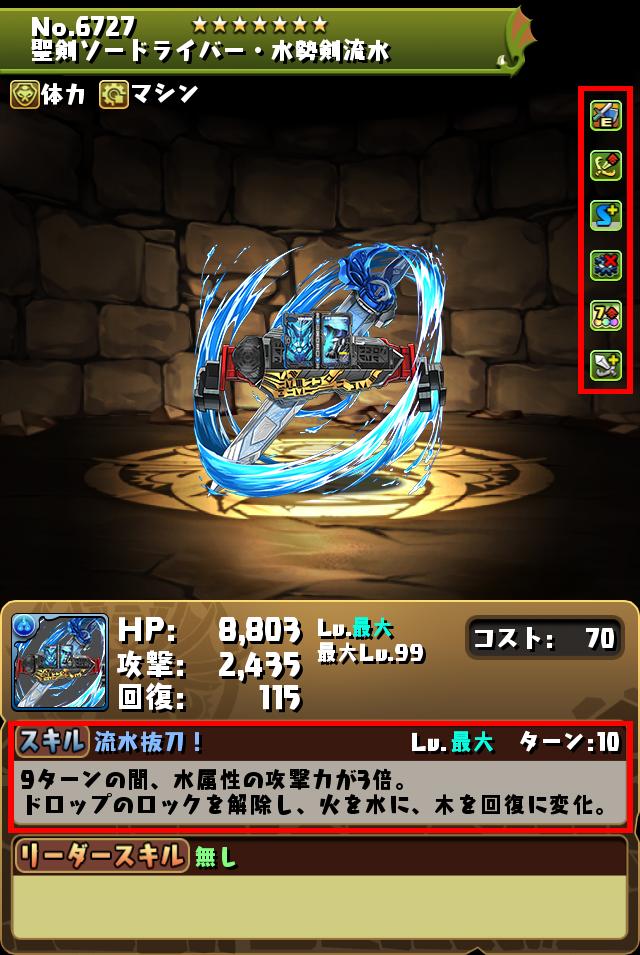The width and height of the screenshot is (640, 955).
Task: View the skill boost plus awakening
Action: click(x=605, y=215)
